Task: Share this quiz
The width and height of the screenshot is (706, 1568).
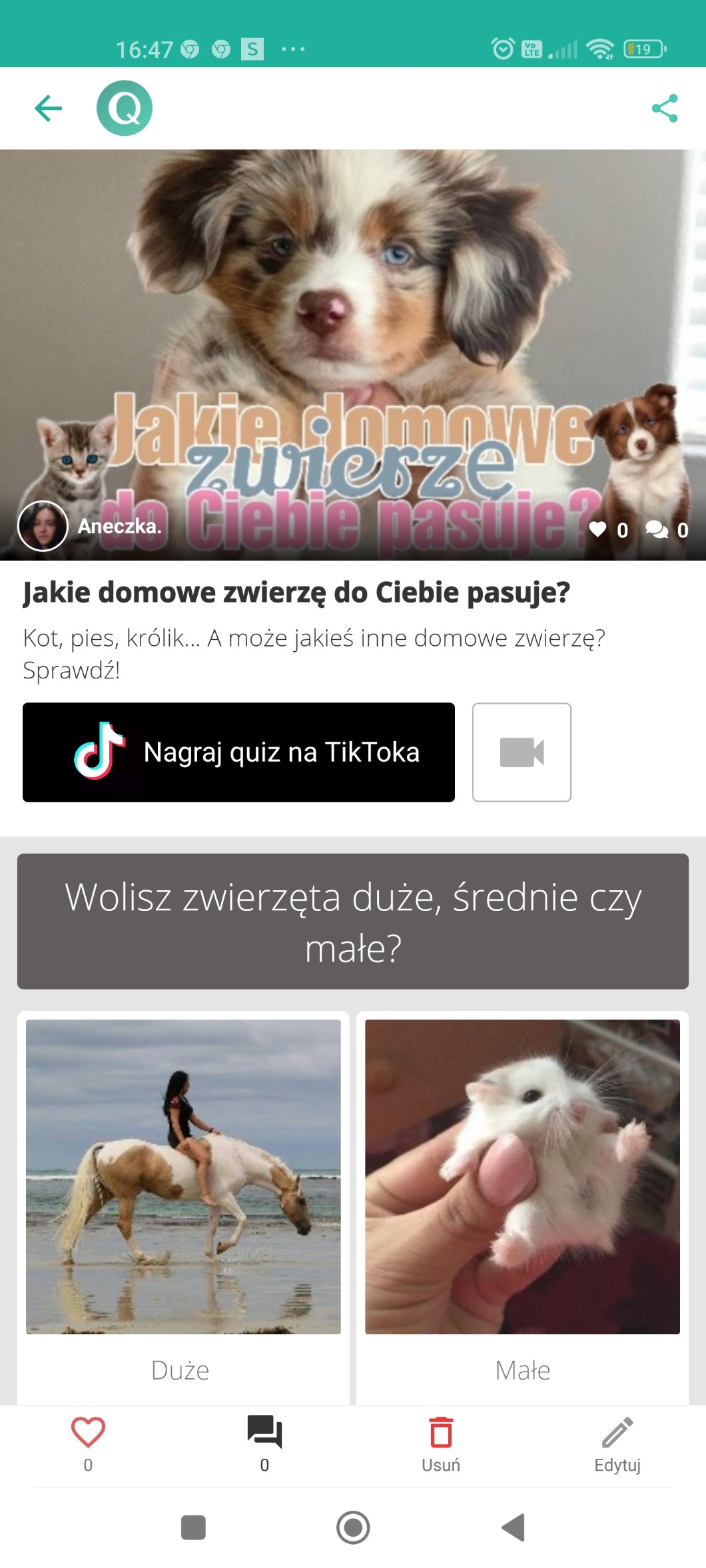Action: [664, 108]
